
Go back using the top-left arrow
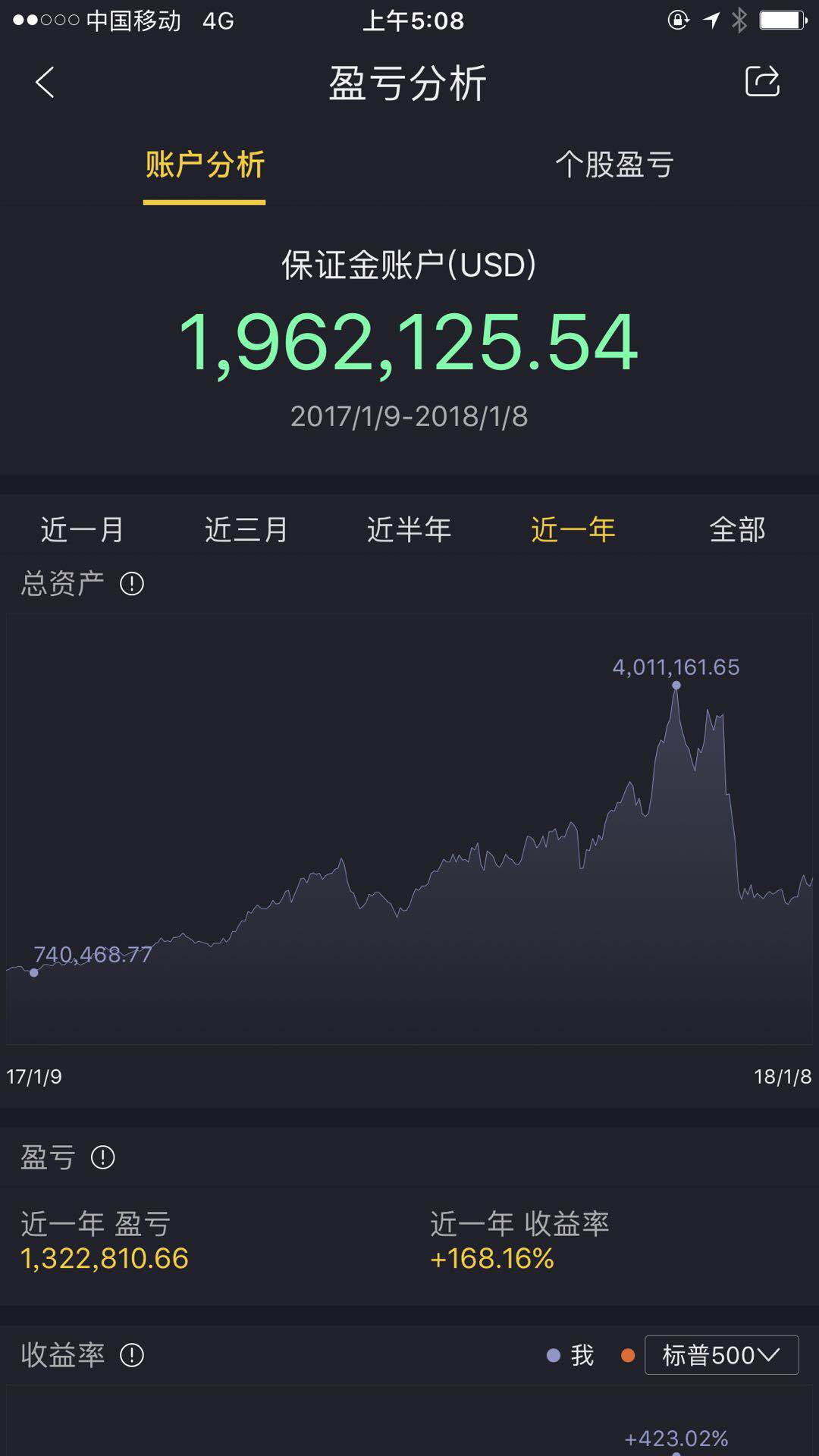pyautogui.click(x=45, y=82)
